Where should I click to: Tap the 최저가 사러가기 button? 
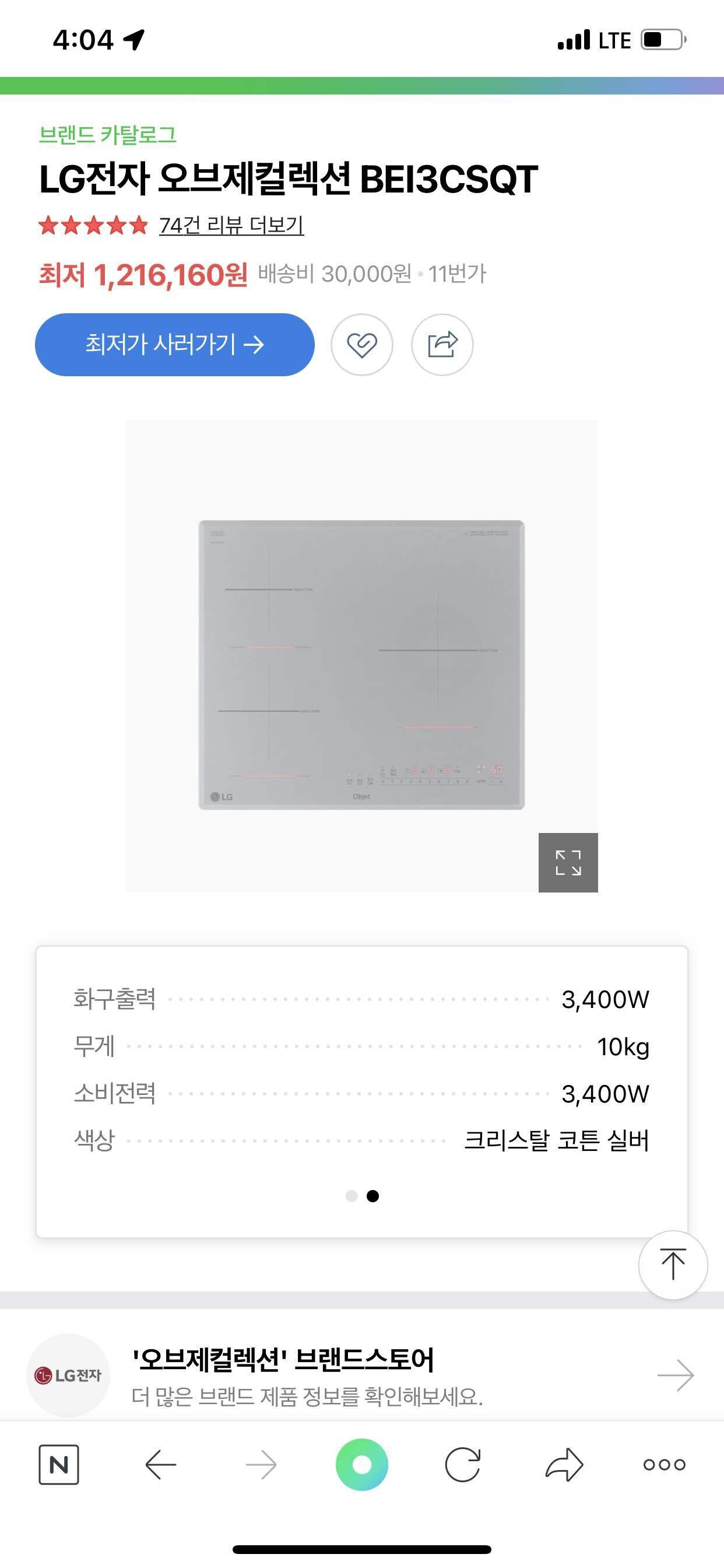point(175,345)
